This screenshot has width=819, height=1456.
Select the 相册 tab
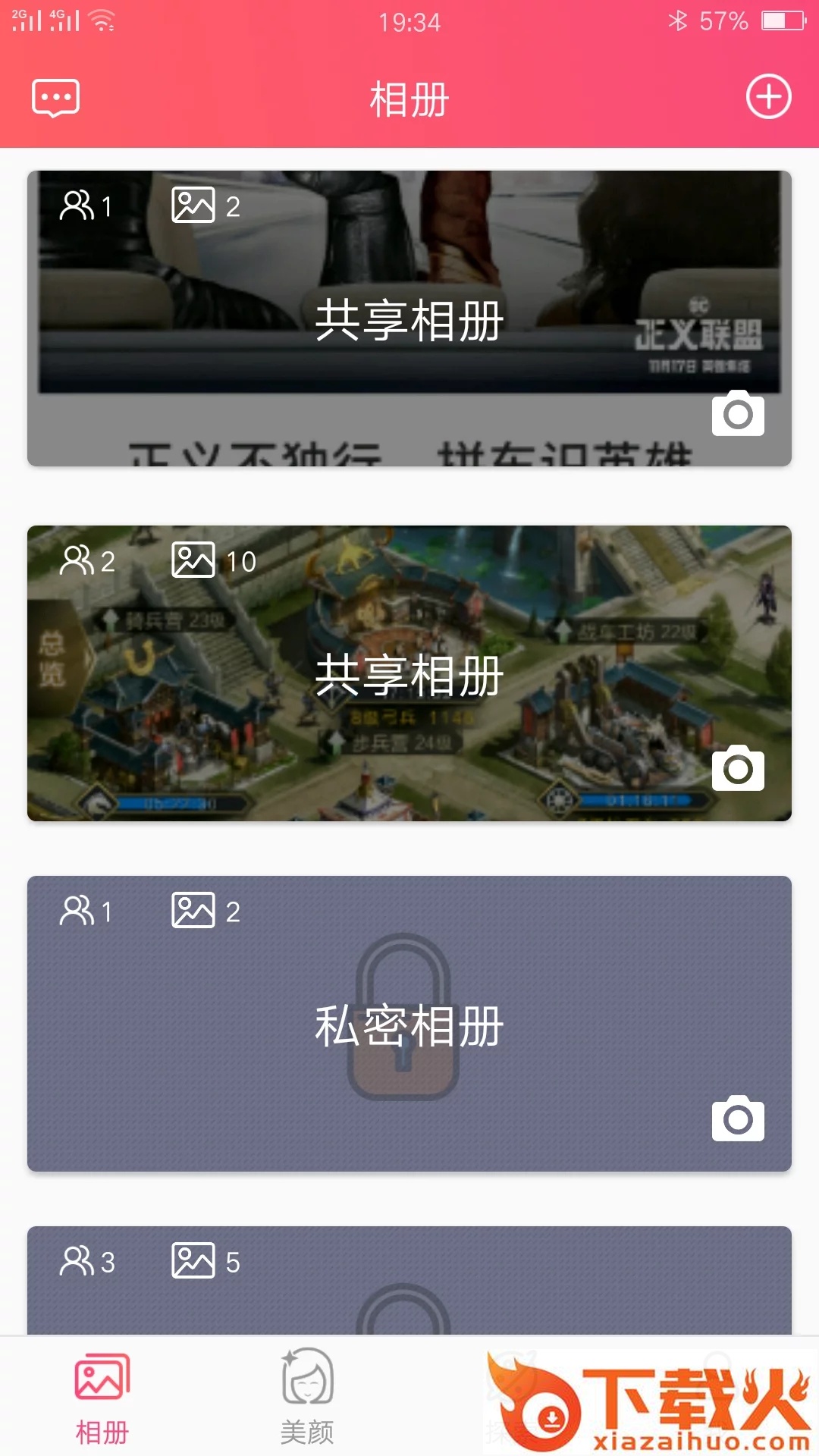tap(102, 1397)
